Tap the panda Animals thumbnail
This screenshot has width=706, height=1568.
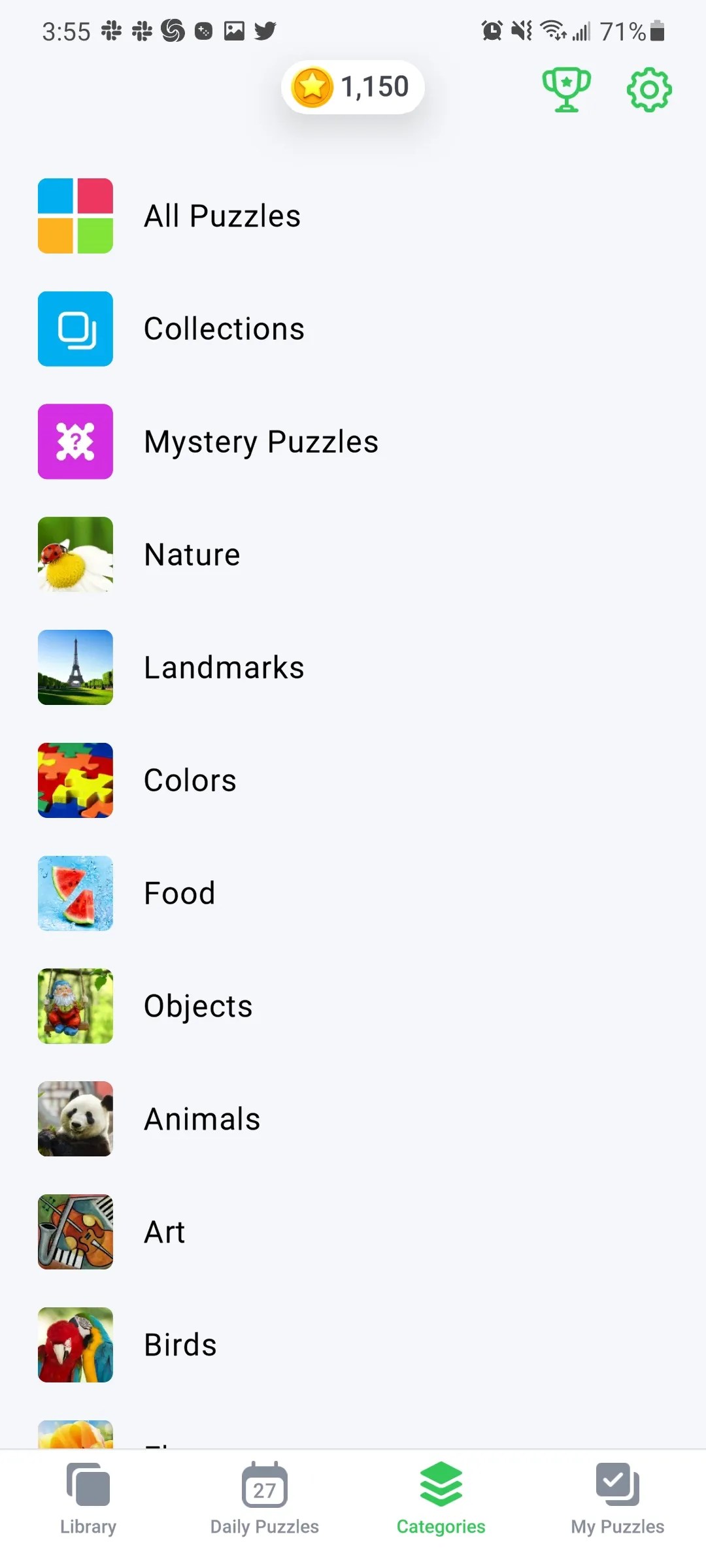pos(75,1119)
